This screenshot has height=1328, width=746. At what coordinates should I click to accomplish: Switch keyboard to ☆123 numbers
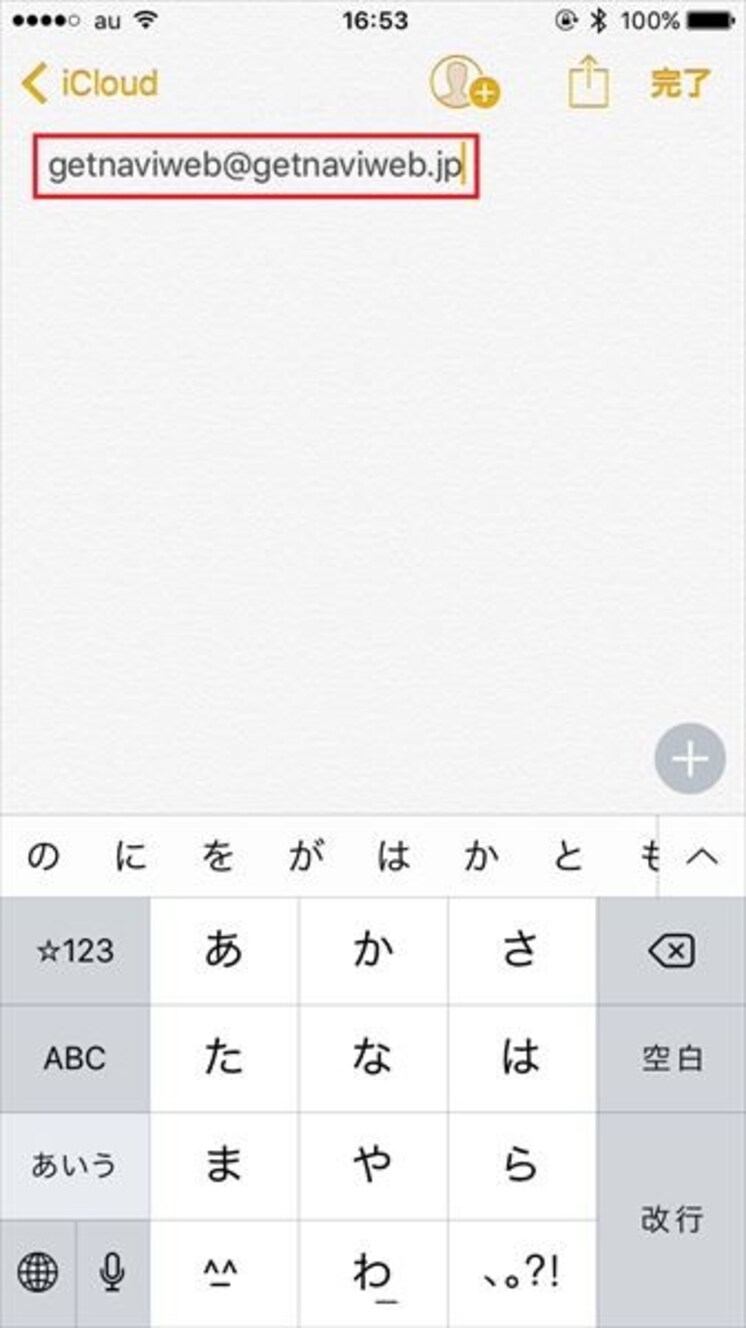75,951
